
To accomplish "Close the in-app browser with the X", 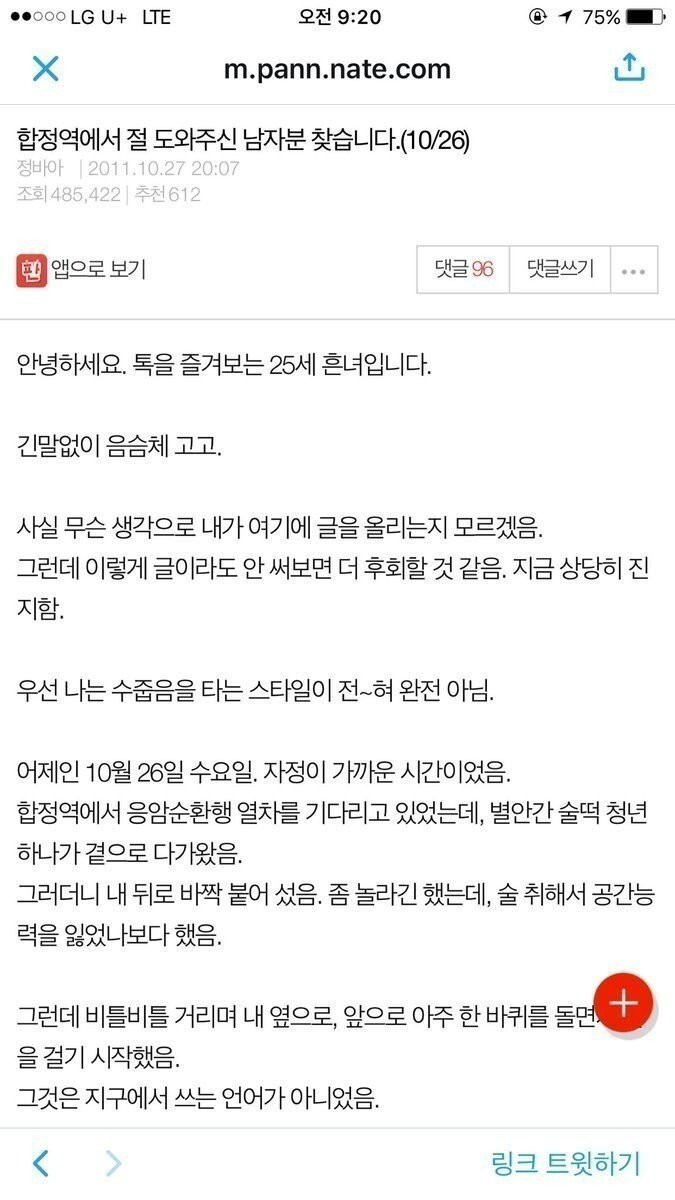I will pyautogui.click(x=46, y=68).
